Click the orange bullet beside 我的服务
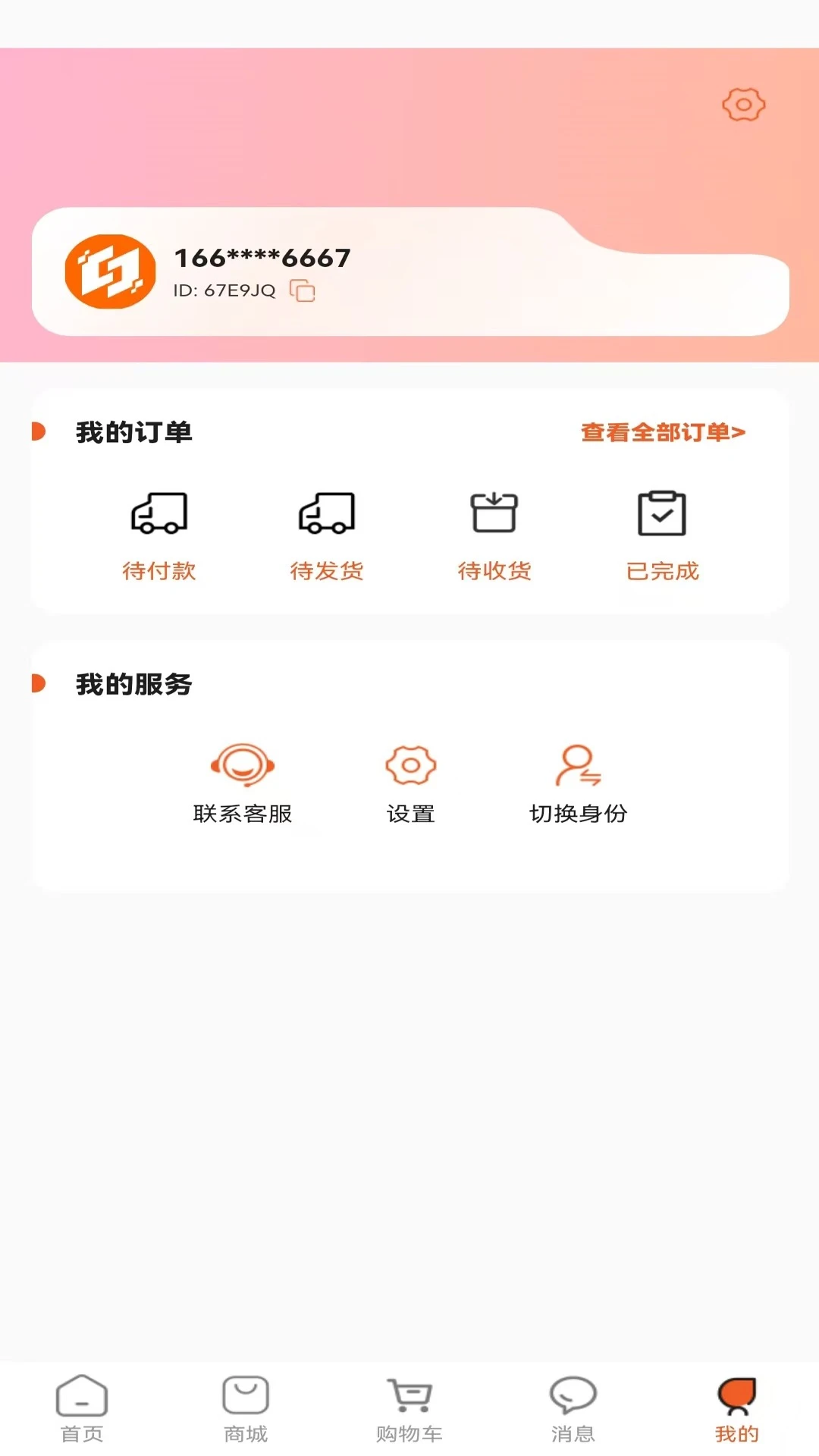Image resolution: width=819 pixels, height=1456 pixels. (x=39, y=683)
